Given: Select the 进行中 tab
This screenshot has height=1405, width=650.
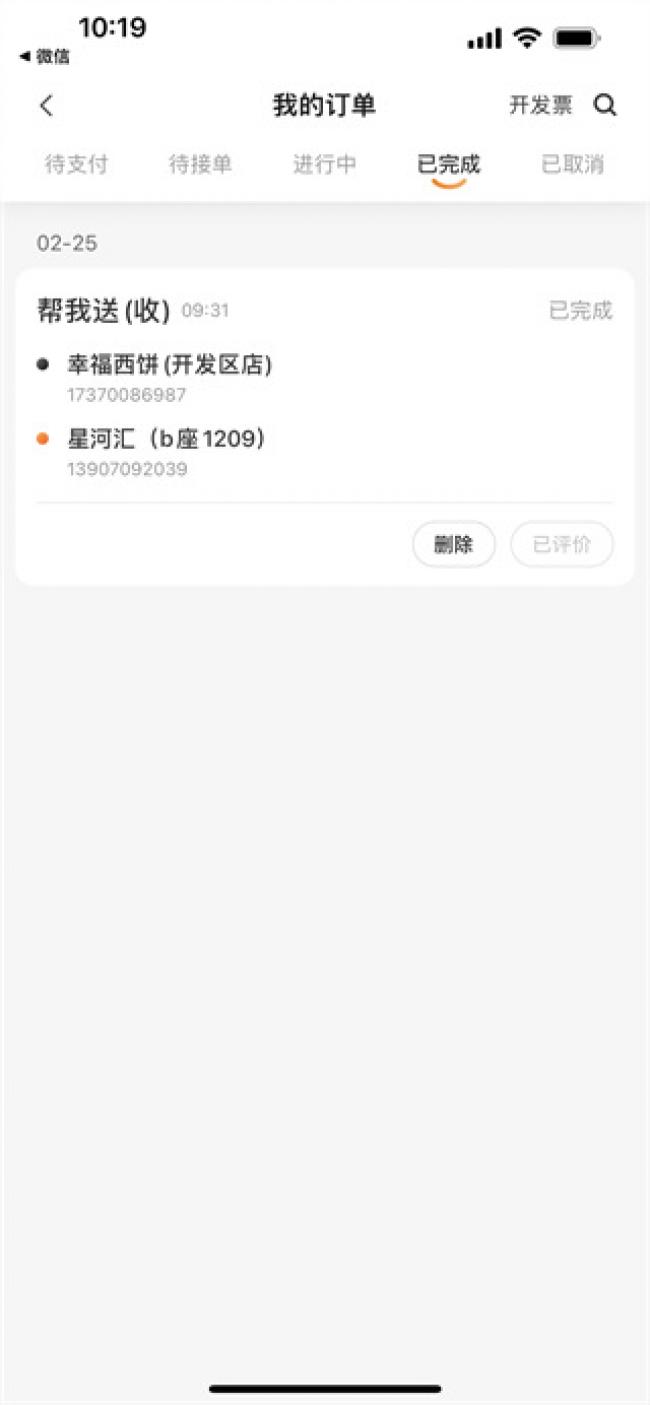Looking at the screenshot, I should click(324, 165).
